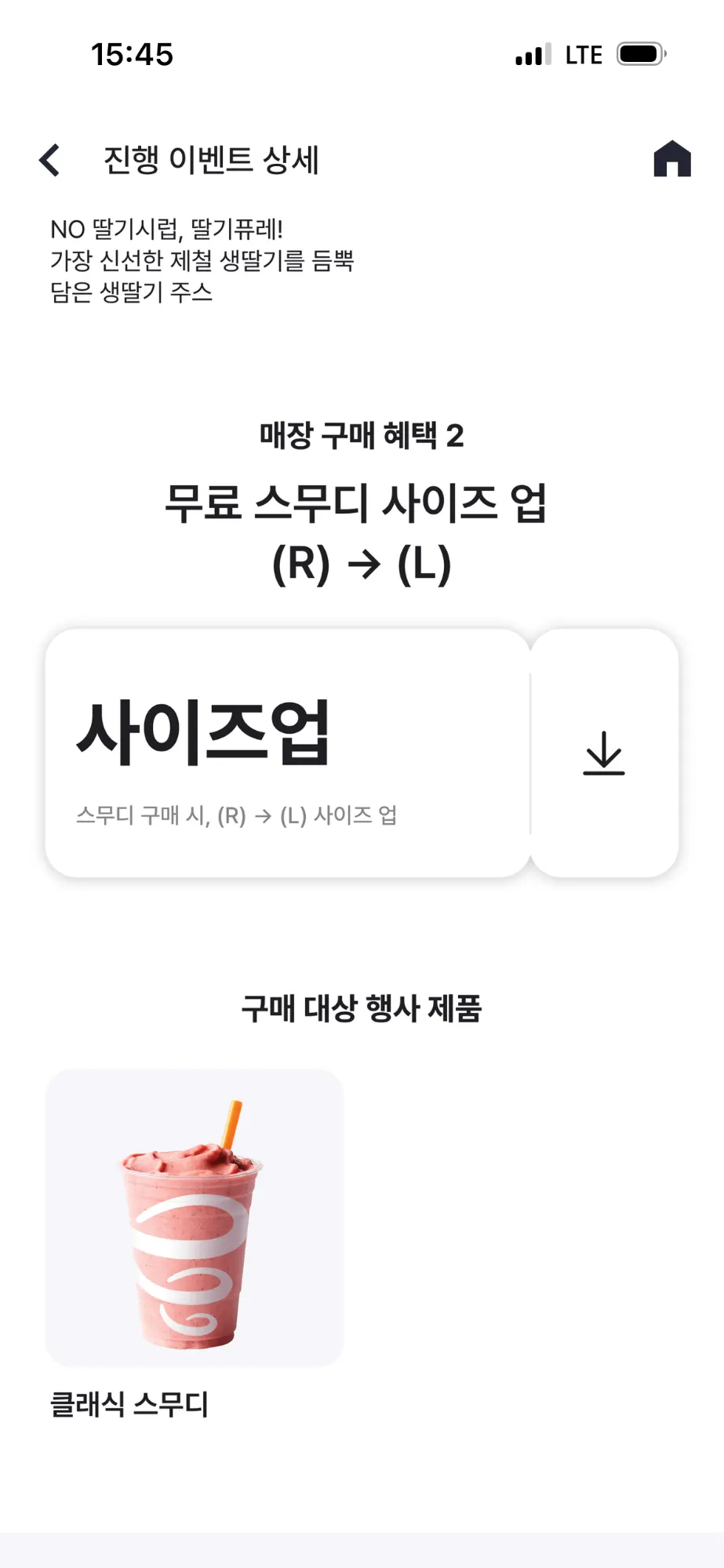Open the home icon

[671, 159]
